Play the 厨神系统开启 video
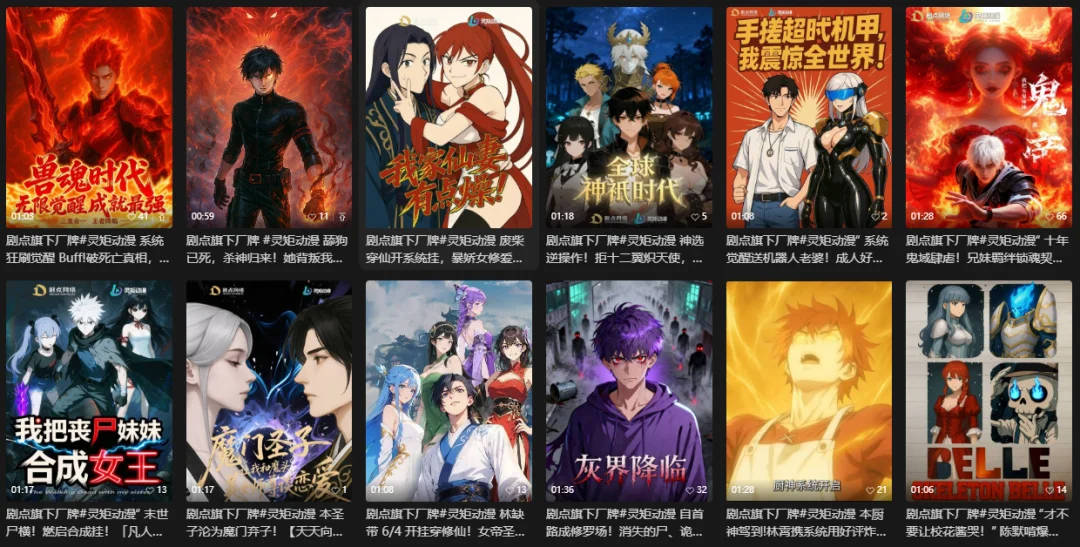The width and height of the screenshot is (1080, 547). click(x=809, y=390)
